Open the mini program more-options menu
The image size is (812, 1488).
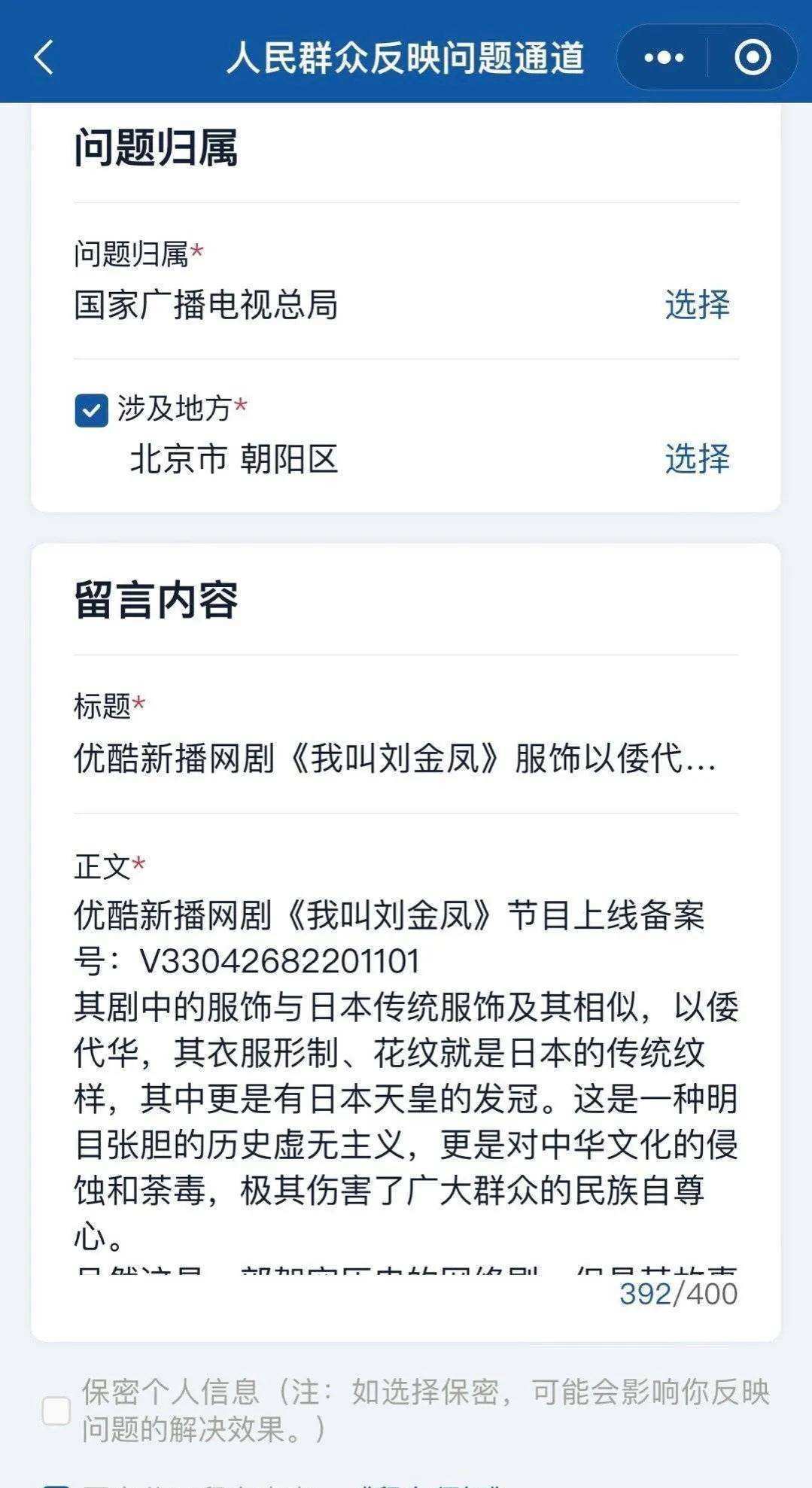tap(664, 58)
